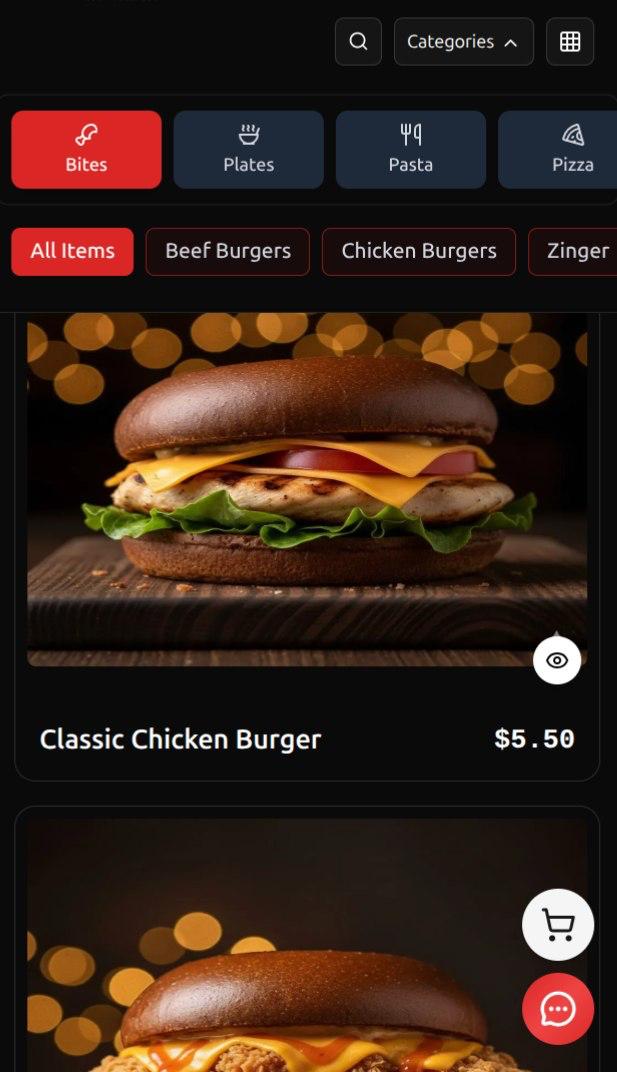Quick view Classic Chicken Burger eye icon

pos(557,660)
